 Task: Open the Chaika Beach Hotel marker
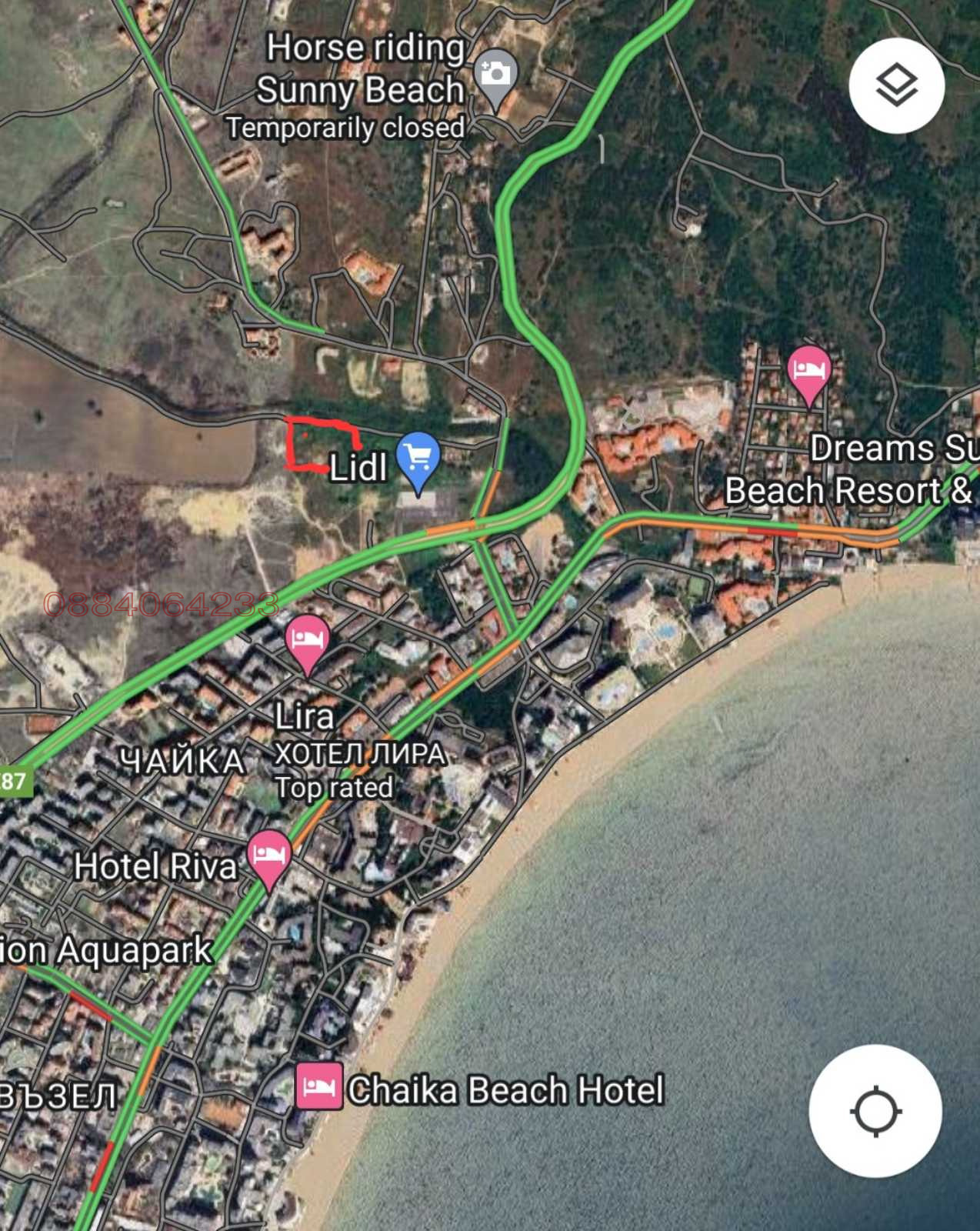[319, 1086]
